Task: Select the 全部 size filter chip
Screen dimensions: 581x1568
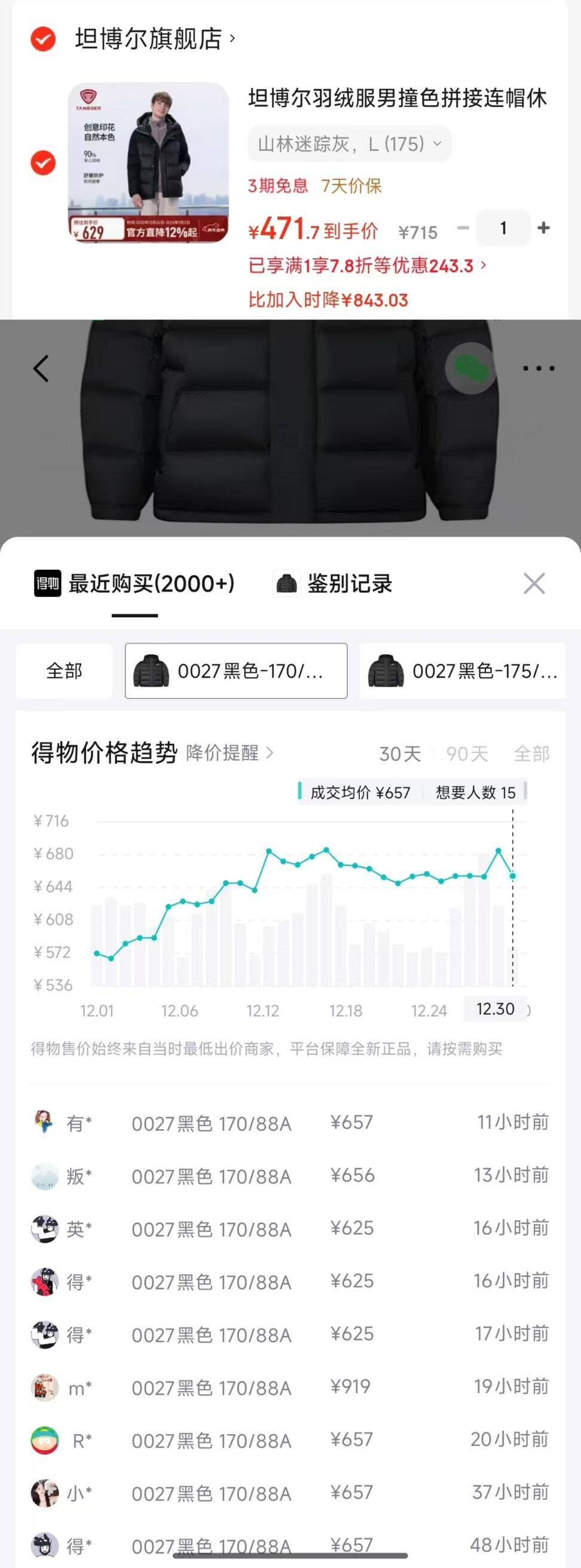Action: click(x=64, y=671)
